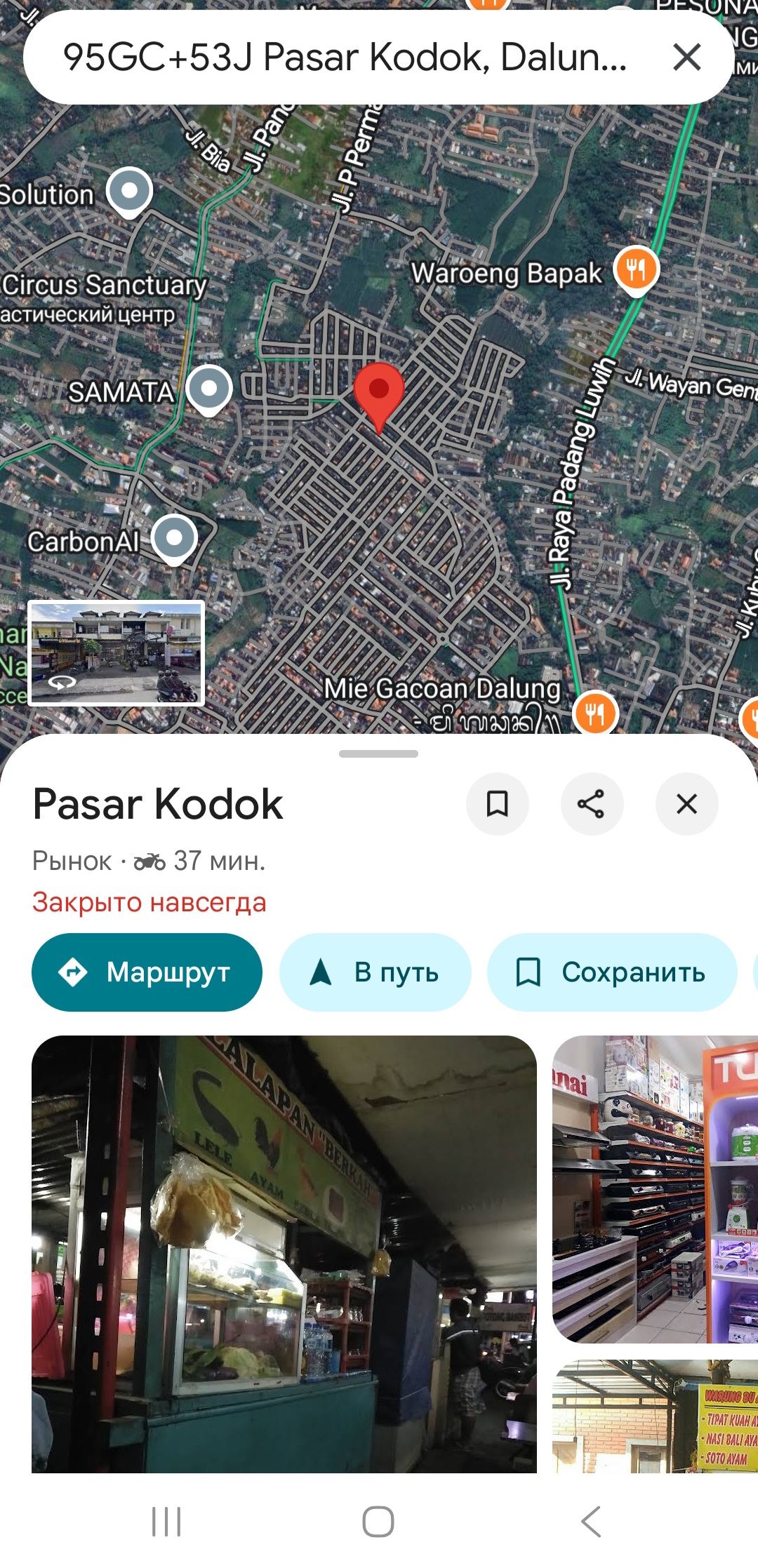The image size is (758, 1568).
Task: Tap the Маршрут directions button
Action: tap(147, 972)
